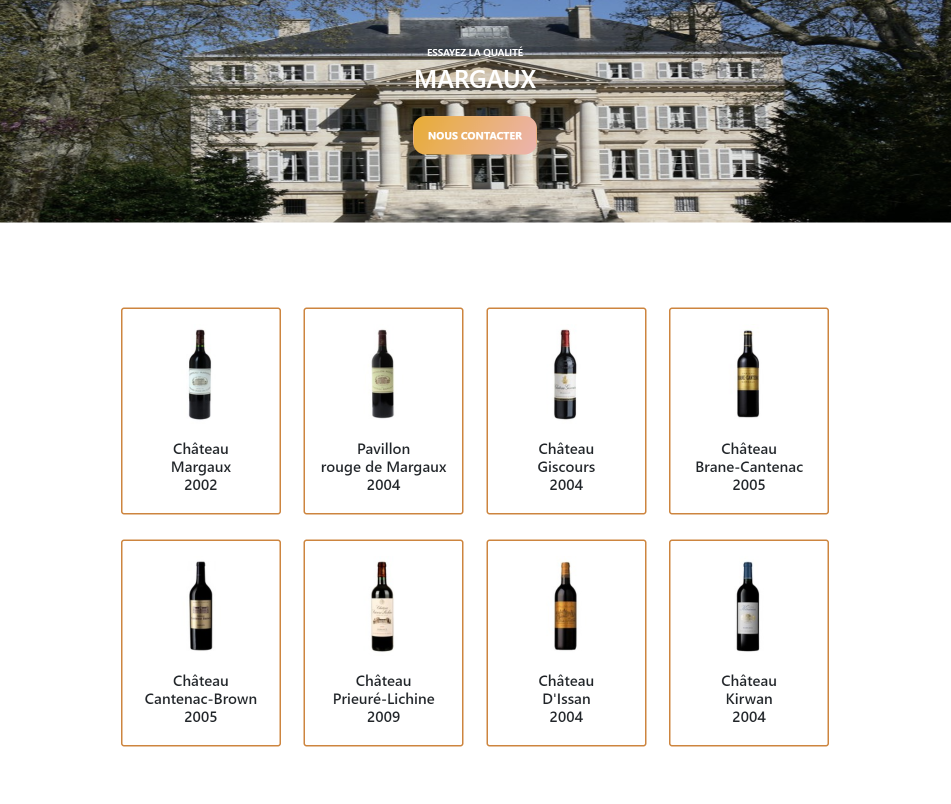The height and width of the screenshot is (804, 951).
Task: Choose the Château Cantenac-Brown 2005 card
Action: [201, 643]
